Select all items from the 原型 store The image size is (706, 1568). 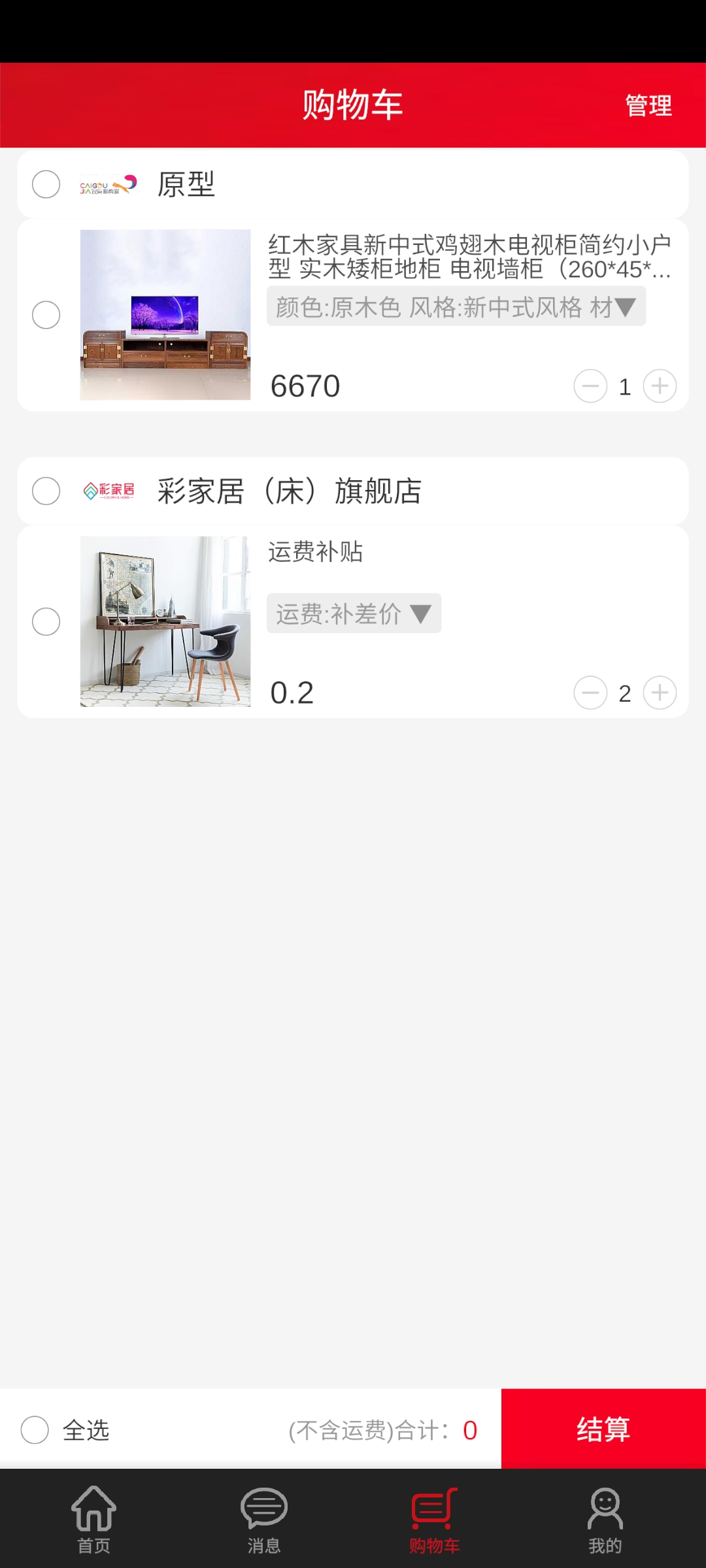coord(46,184)
